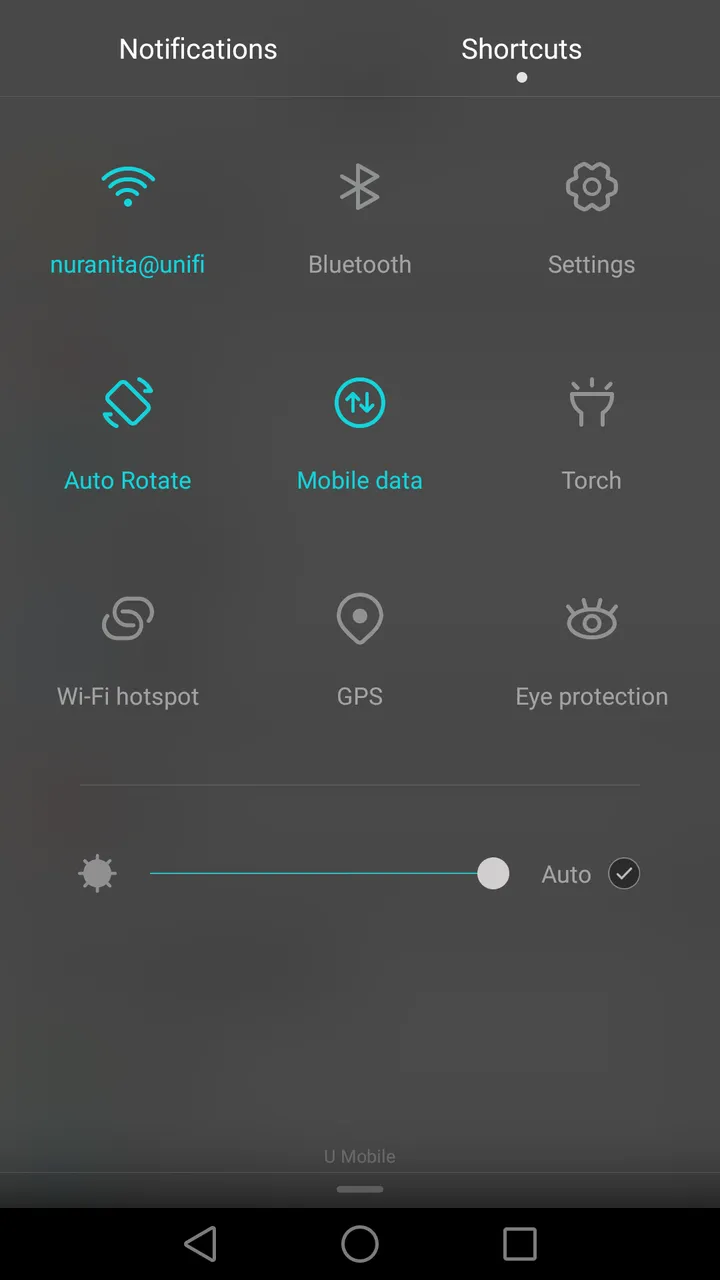Switch on the Torch
Screen dimensions: 720x1280
pos(591,403)
